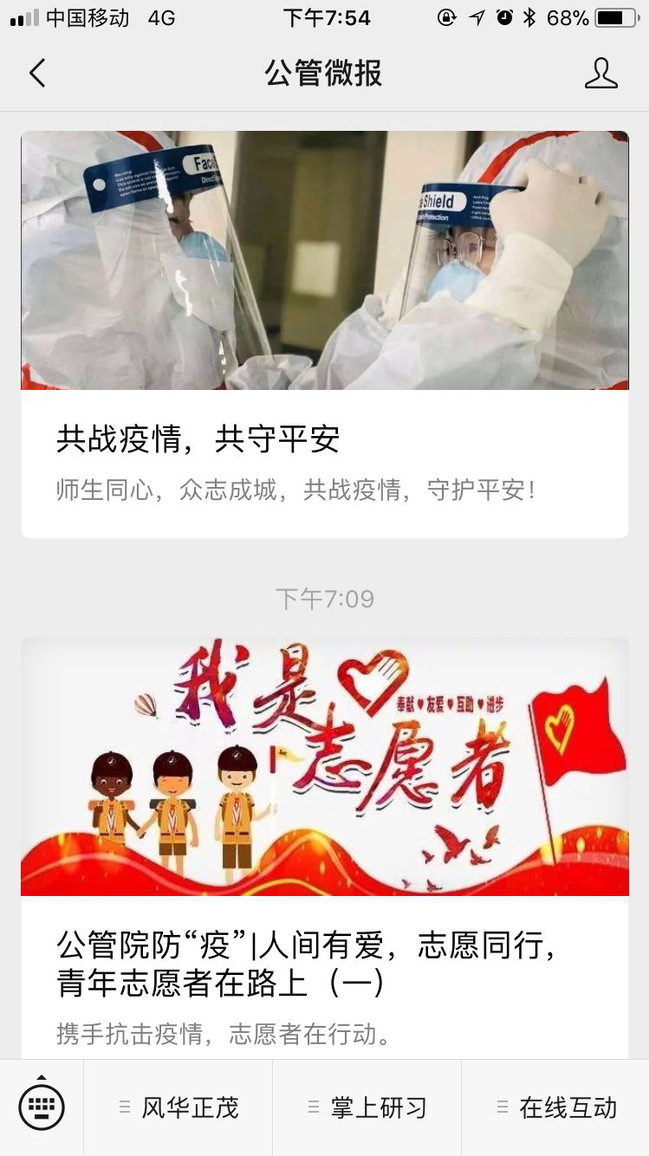Viewport: 649px width, 1156px height.
Task: Expand the 在线互动 menu
Action: pyautogui.click(x=556, y=1107)
